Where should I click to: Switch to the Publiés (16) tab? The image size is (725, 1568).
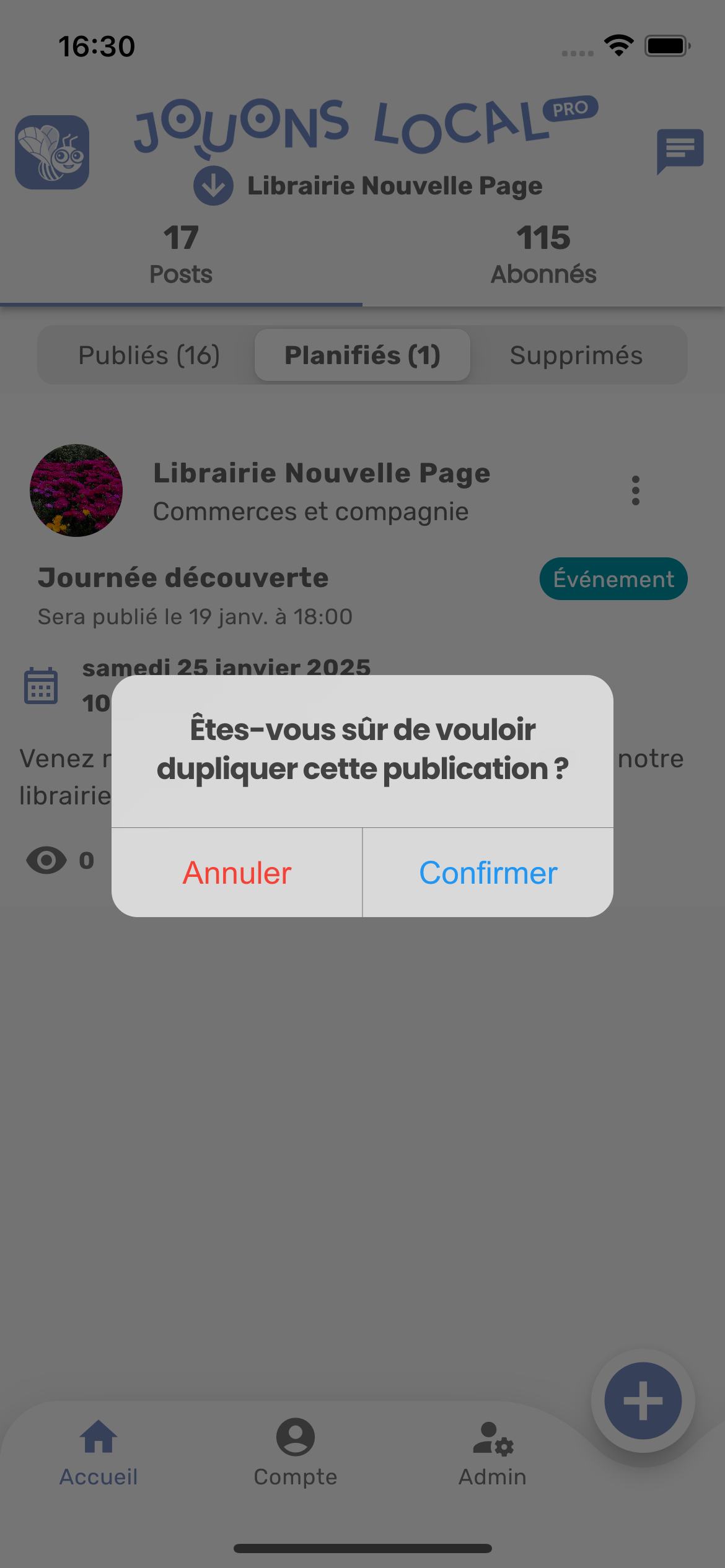tap(149, 355)
